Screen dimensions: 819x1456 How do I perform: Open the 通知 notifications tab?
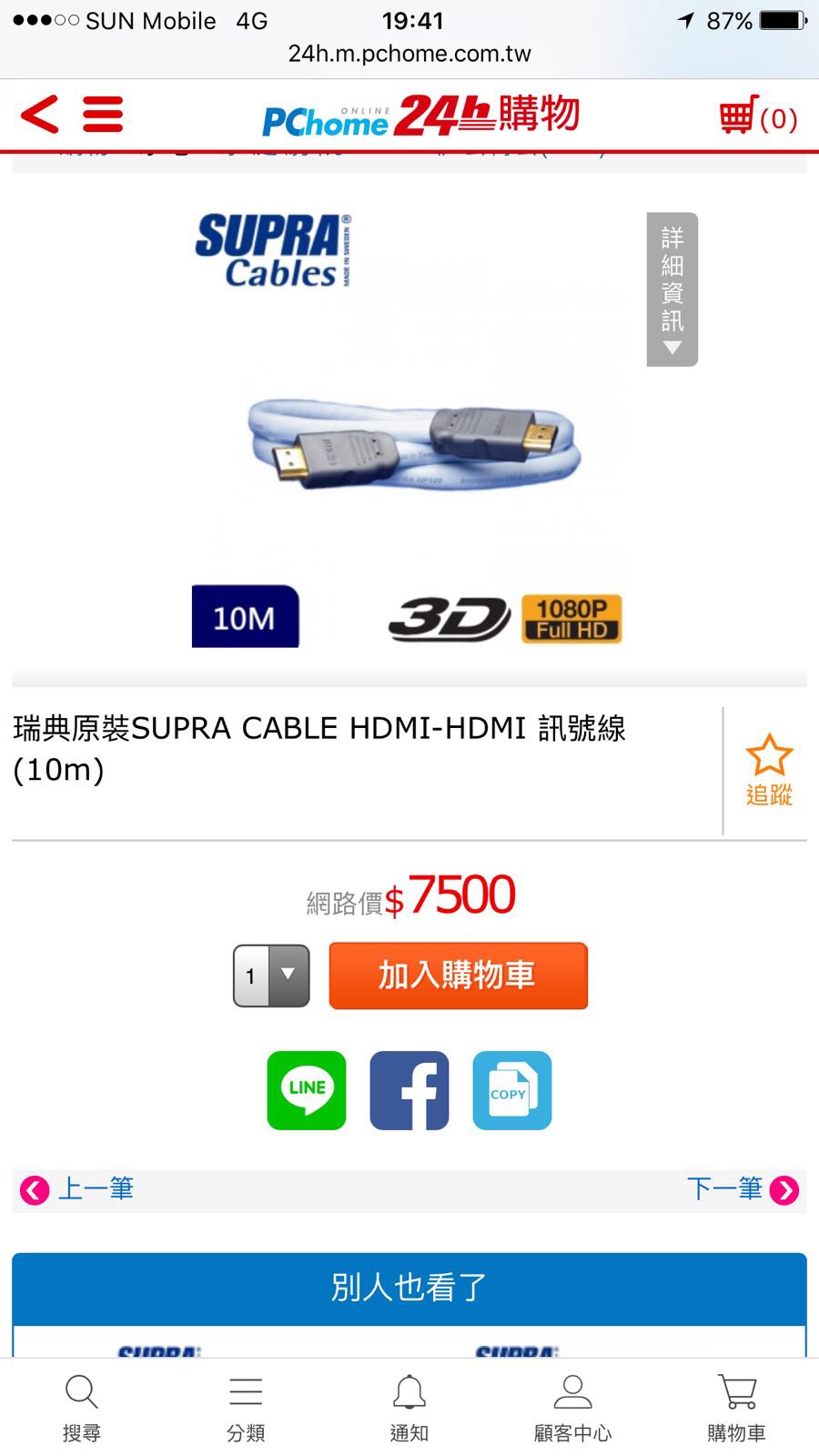[409, 1408]
